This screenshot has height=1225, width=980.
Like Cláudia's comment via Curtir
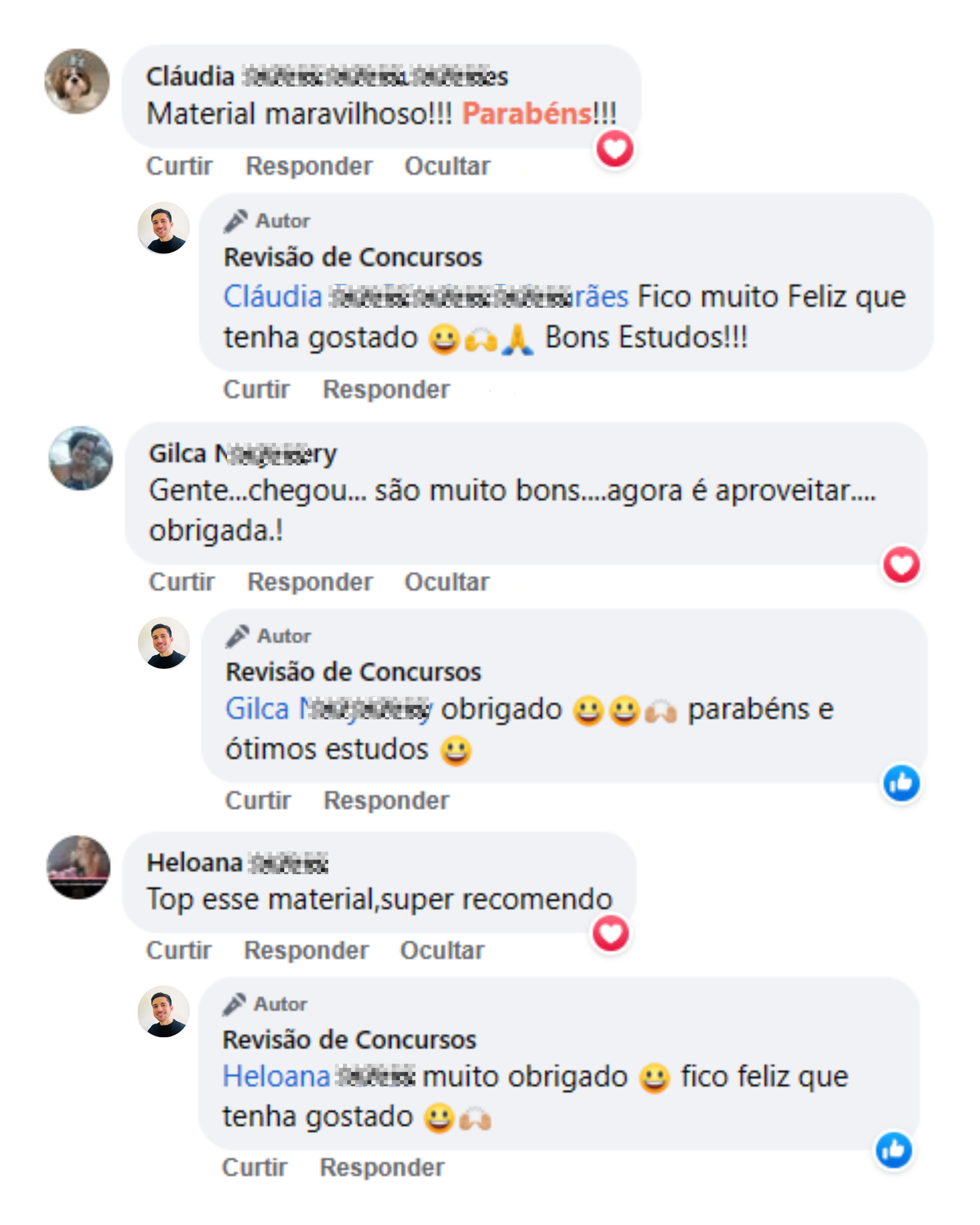coord(179,166)
